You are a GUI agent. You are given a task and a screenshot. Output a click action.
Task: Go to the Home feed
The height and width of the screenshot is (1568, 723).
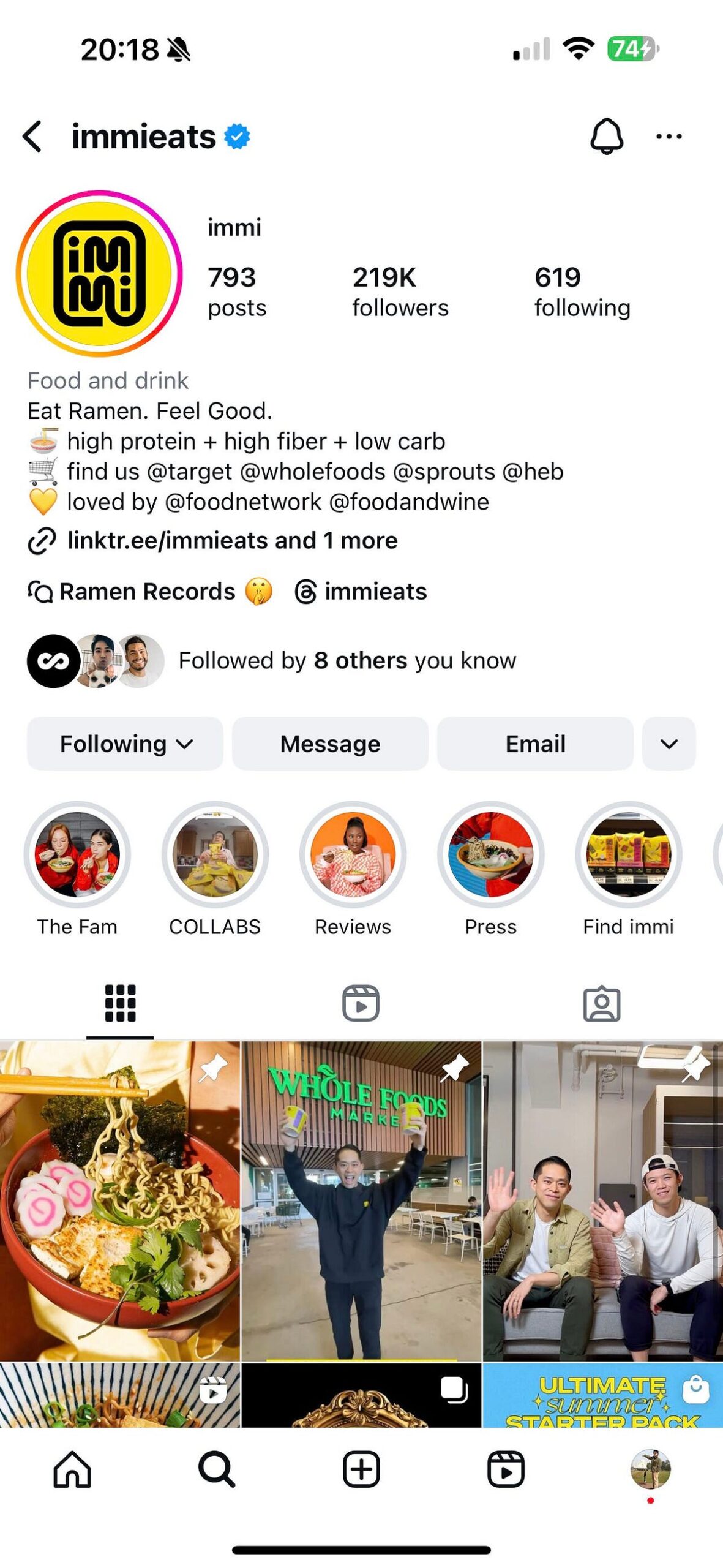72,1469
